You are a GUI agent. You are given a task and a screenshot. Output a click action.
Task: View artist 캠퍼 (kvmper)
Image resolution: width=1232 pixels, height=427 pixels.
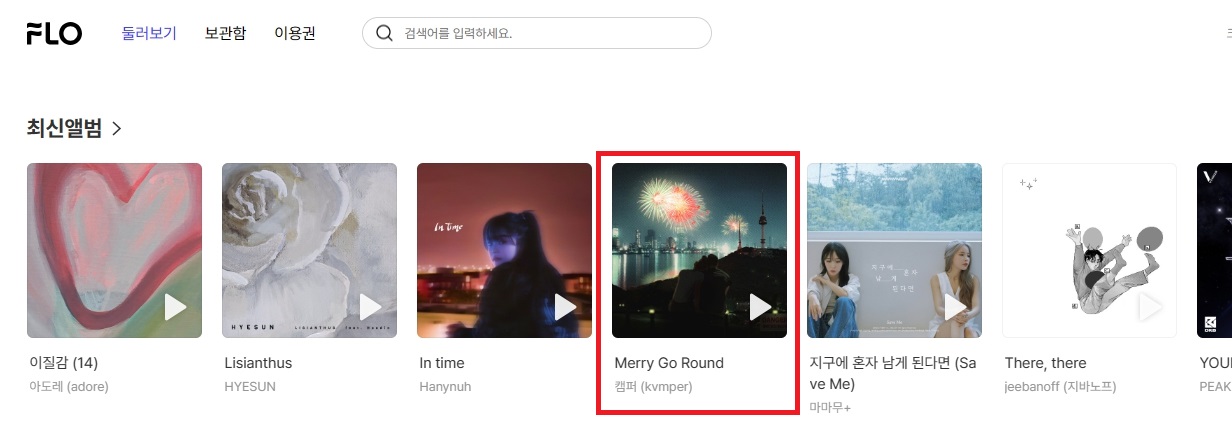point(653,386)
